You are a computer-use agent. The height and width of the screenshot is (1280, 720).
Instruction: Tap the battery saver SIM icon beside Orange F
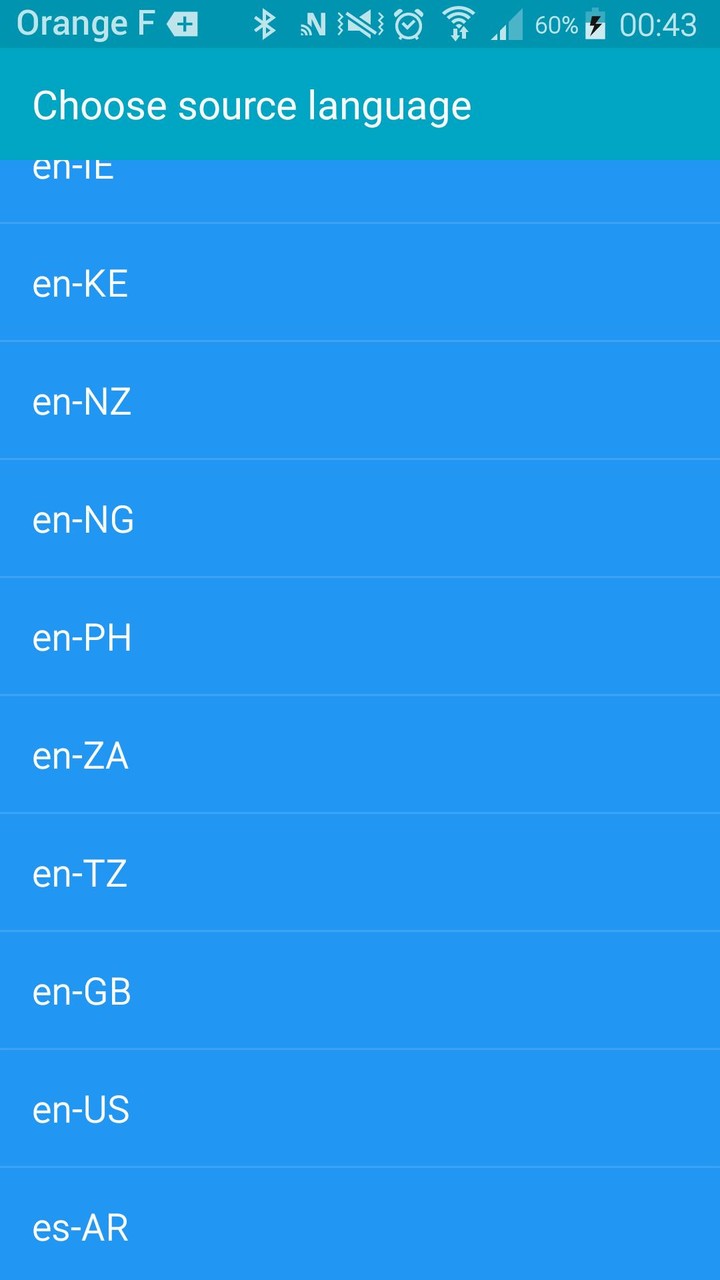pyautogui.click(x=182, y=22)
